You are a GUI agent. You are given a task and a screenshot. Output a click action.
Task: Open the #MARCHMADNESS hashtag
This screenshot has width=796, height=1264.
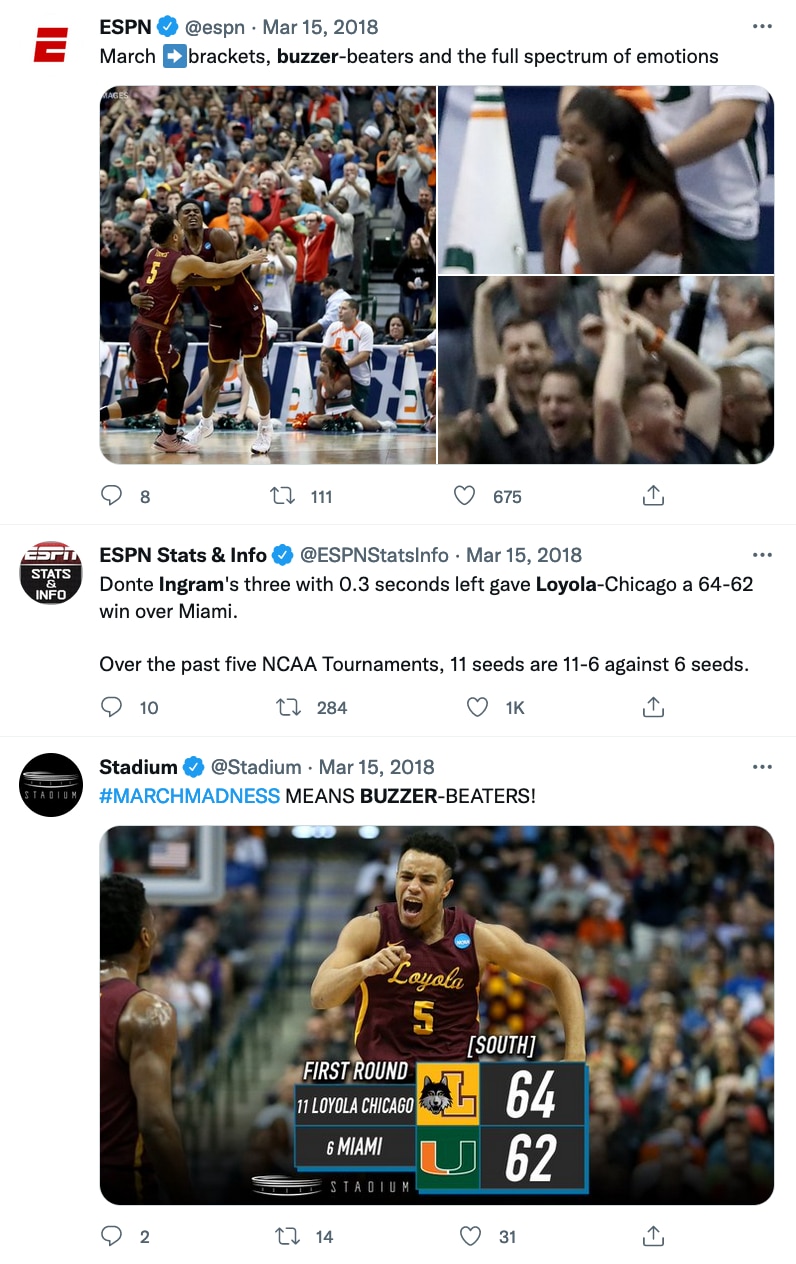190,797
